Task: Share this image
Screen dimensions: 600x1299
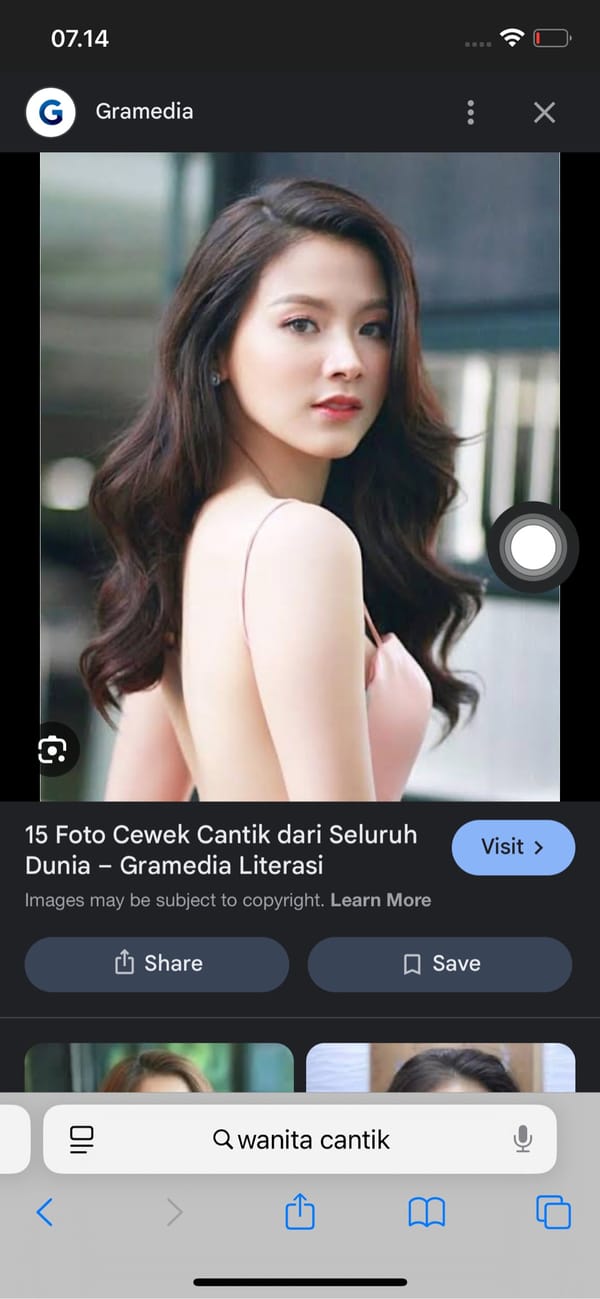Action: tap(157, 964)
